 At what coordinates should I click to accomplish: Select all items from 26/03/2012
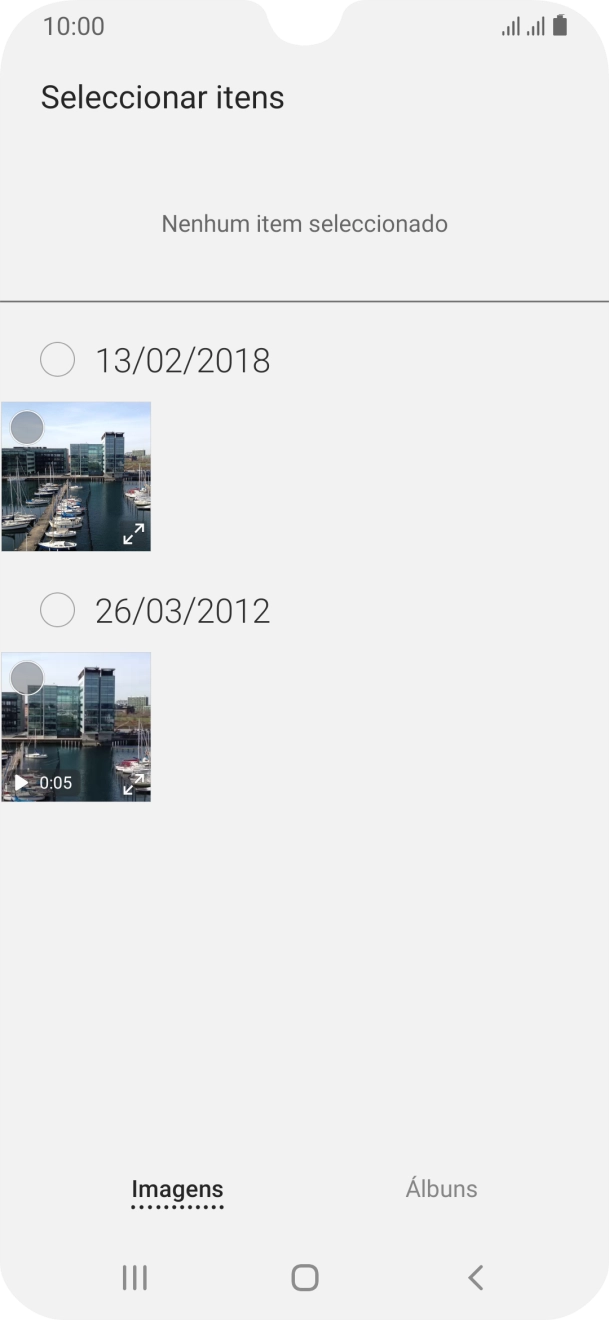coord(57,610)
